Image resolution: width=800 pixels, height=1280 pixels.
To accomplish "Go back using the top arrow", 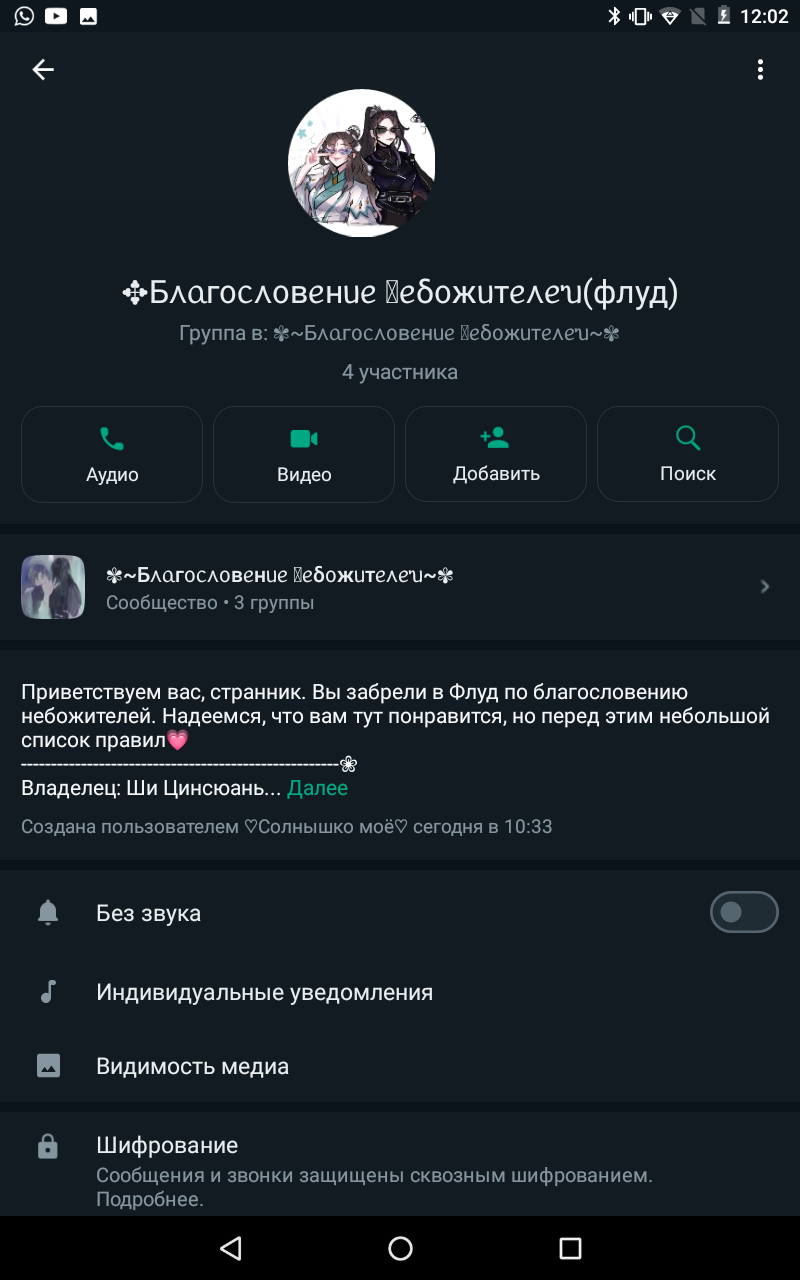I will point(43,69).
